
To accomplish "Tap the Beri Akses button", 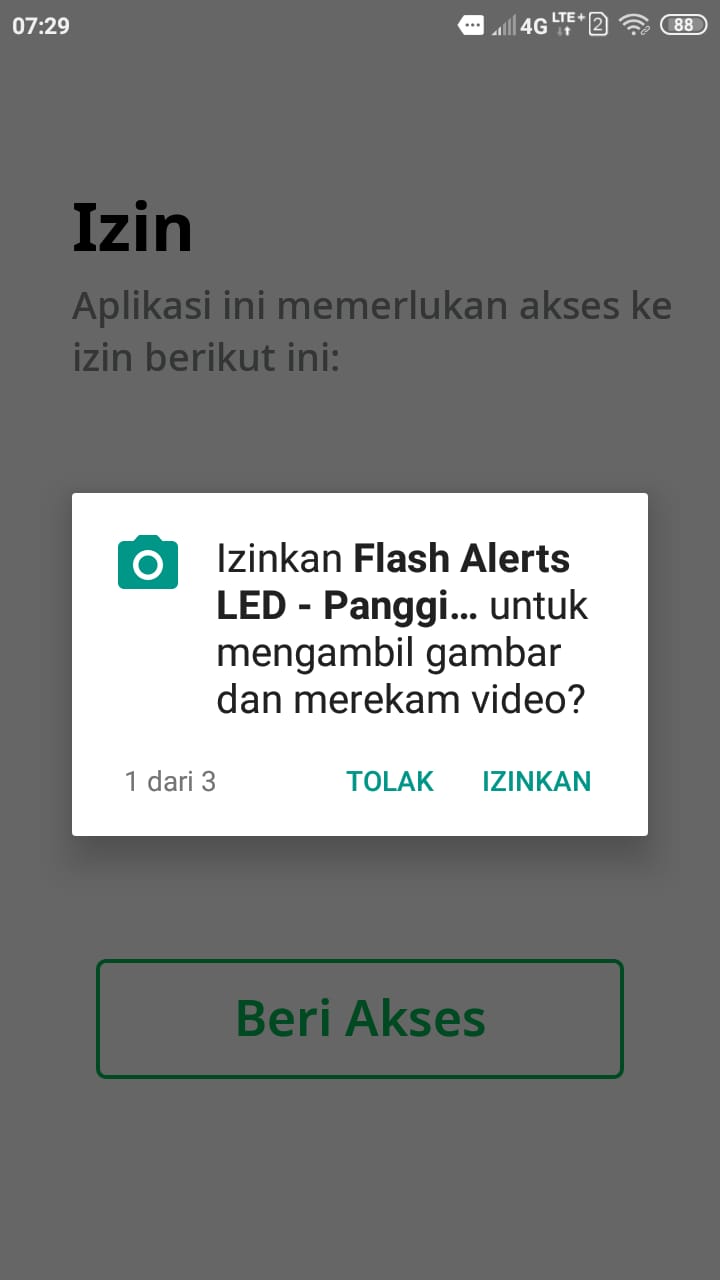I will [x=360, y=1018].
